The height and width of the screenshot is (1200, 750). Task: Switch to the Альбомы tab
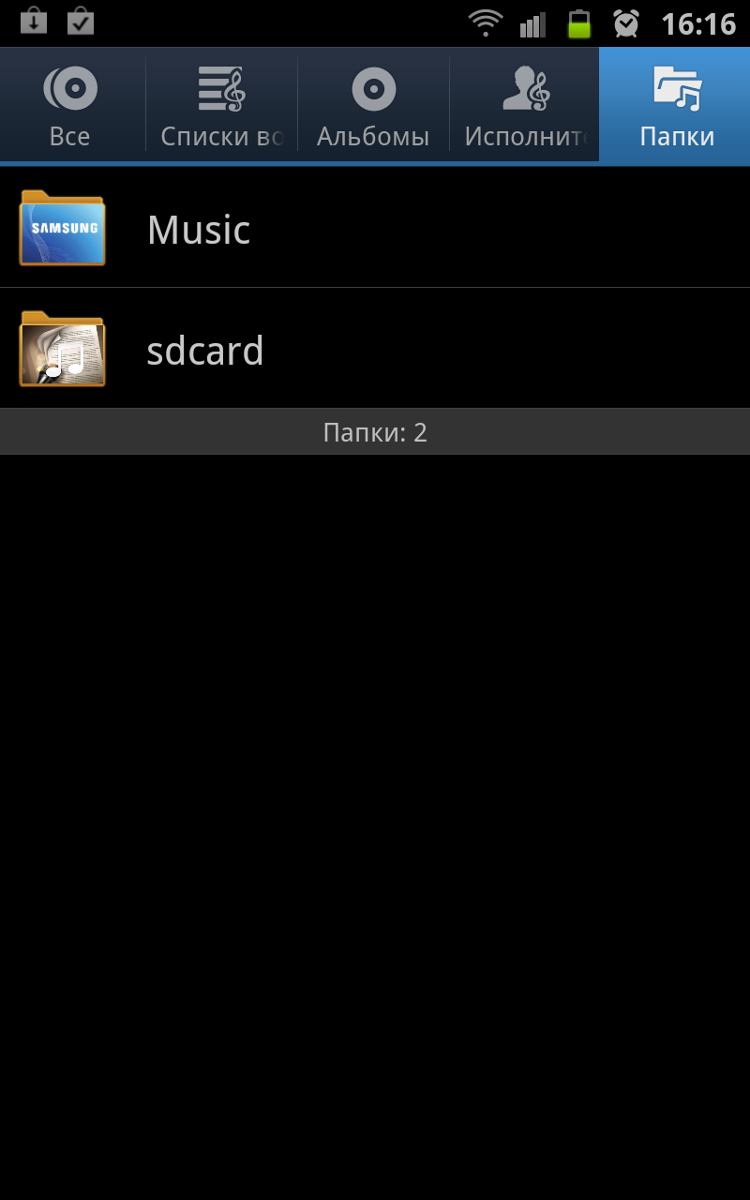[373, 105]
